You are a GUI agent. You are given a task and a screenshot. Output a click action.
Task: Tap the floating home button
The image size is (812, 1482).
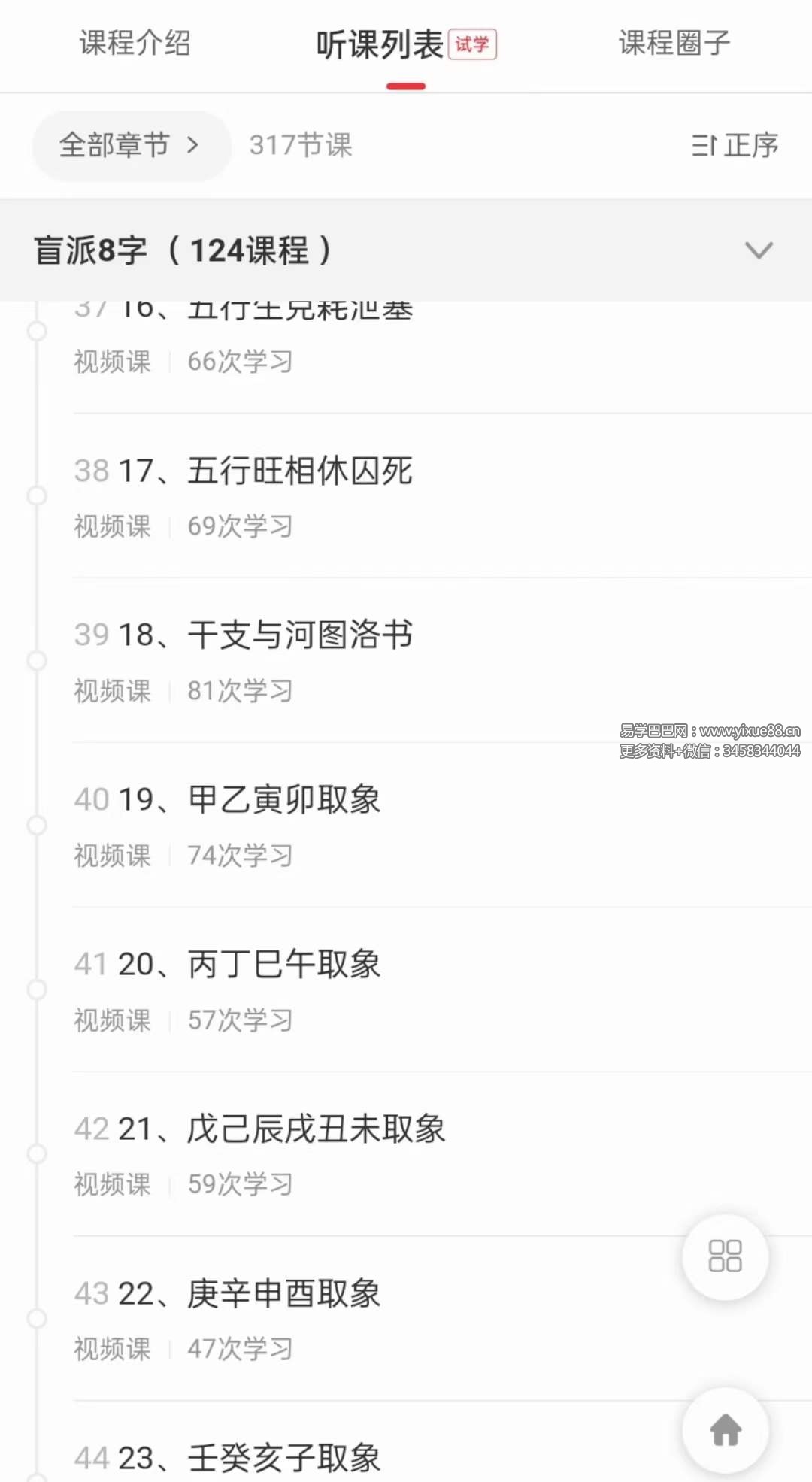[726, 1429]
